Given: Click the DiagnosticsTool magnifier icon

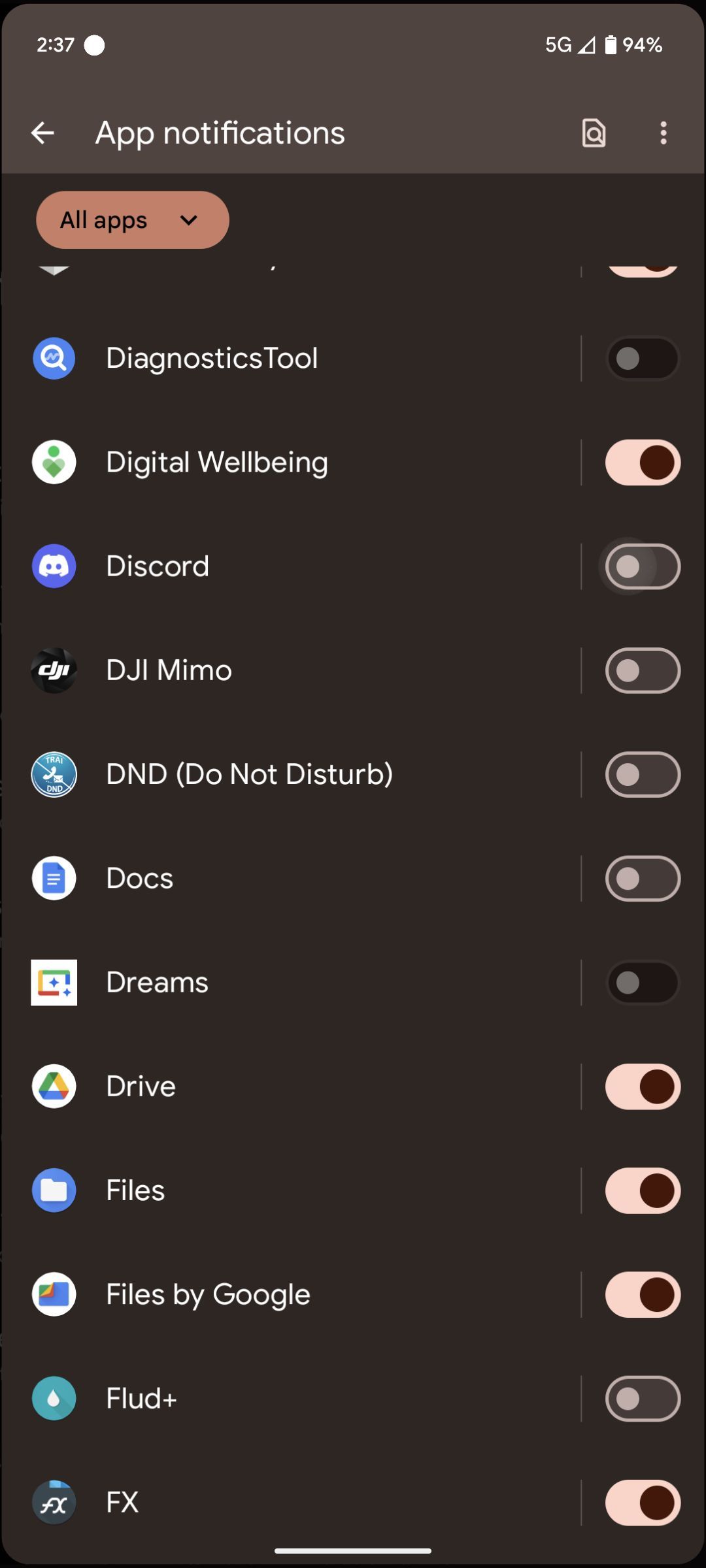Looking at the screenshot, I should tap(54, 358).
